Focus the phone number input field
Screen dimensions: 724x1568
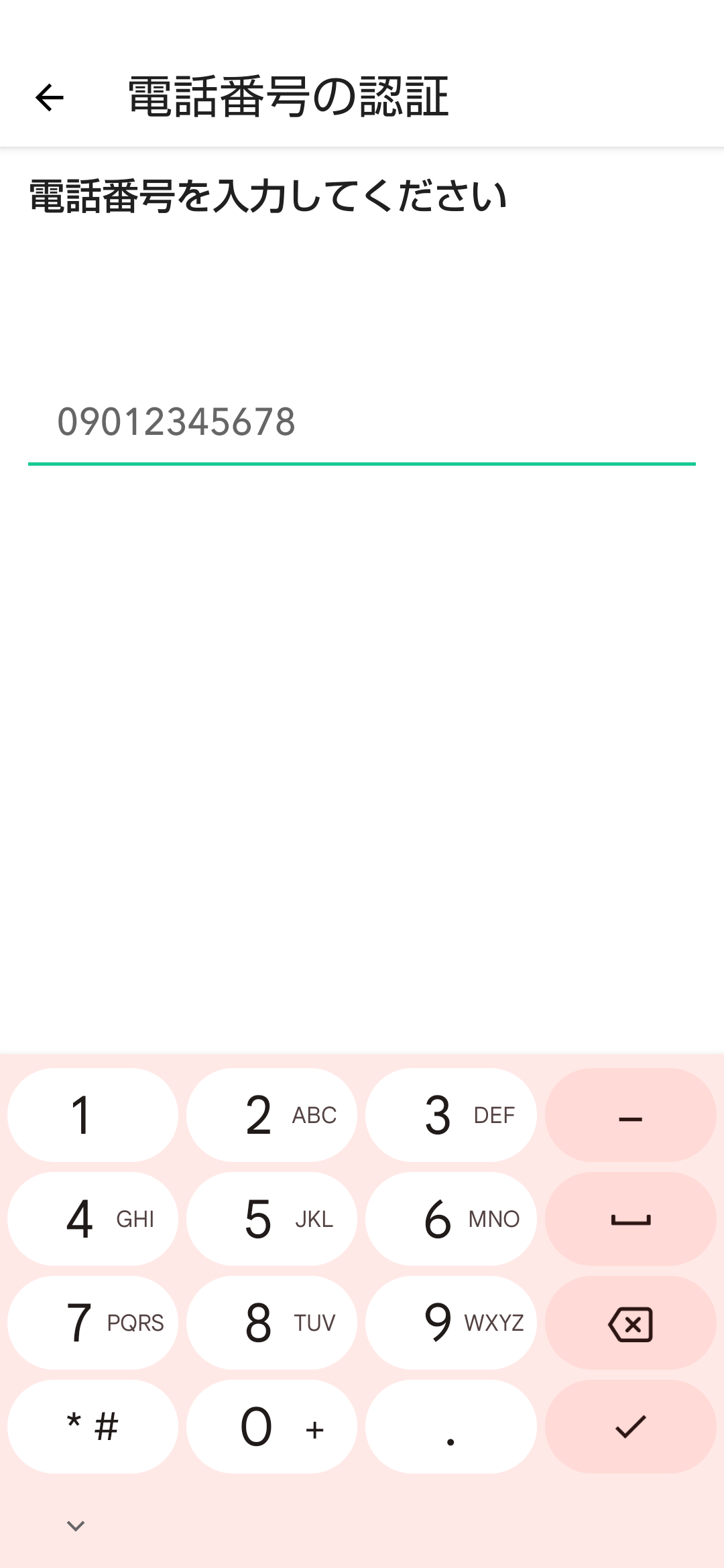(x=362, y=422)
